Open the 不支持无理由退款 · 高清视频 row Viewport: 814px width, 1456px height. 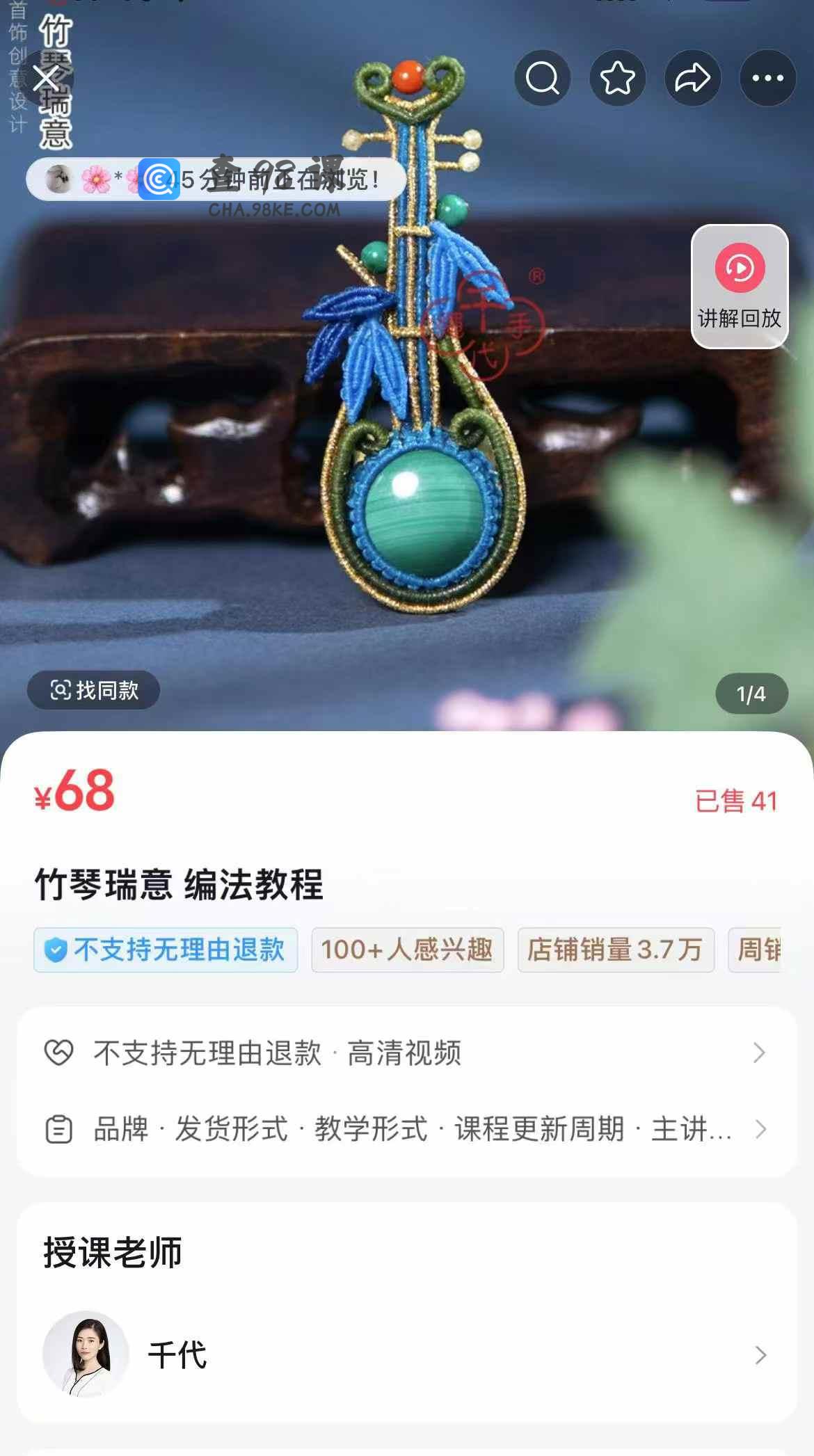(x=406, y=1053)
